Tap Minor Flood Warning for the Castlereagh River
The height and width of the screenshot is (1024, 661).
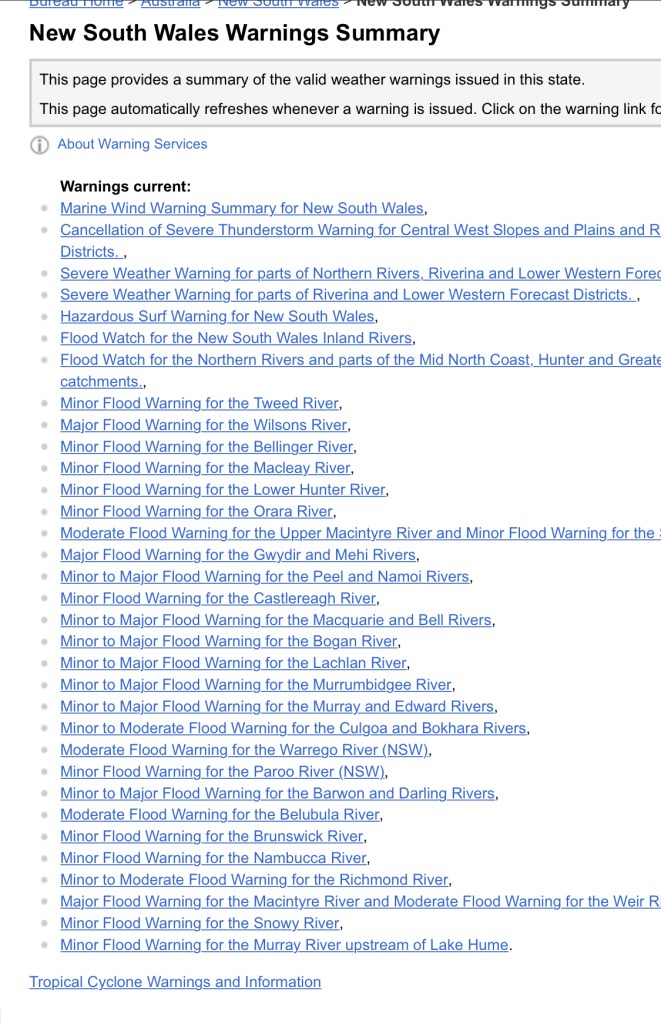pyautogui.click(x=218, y=599)
